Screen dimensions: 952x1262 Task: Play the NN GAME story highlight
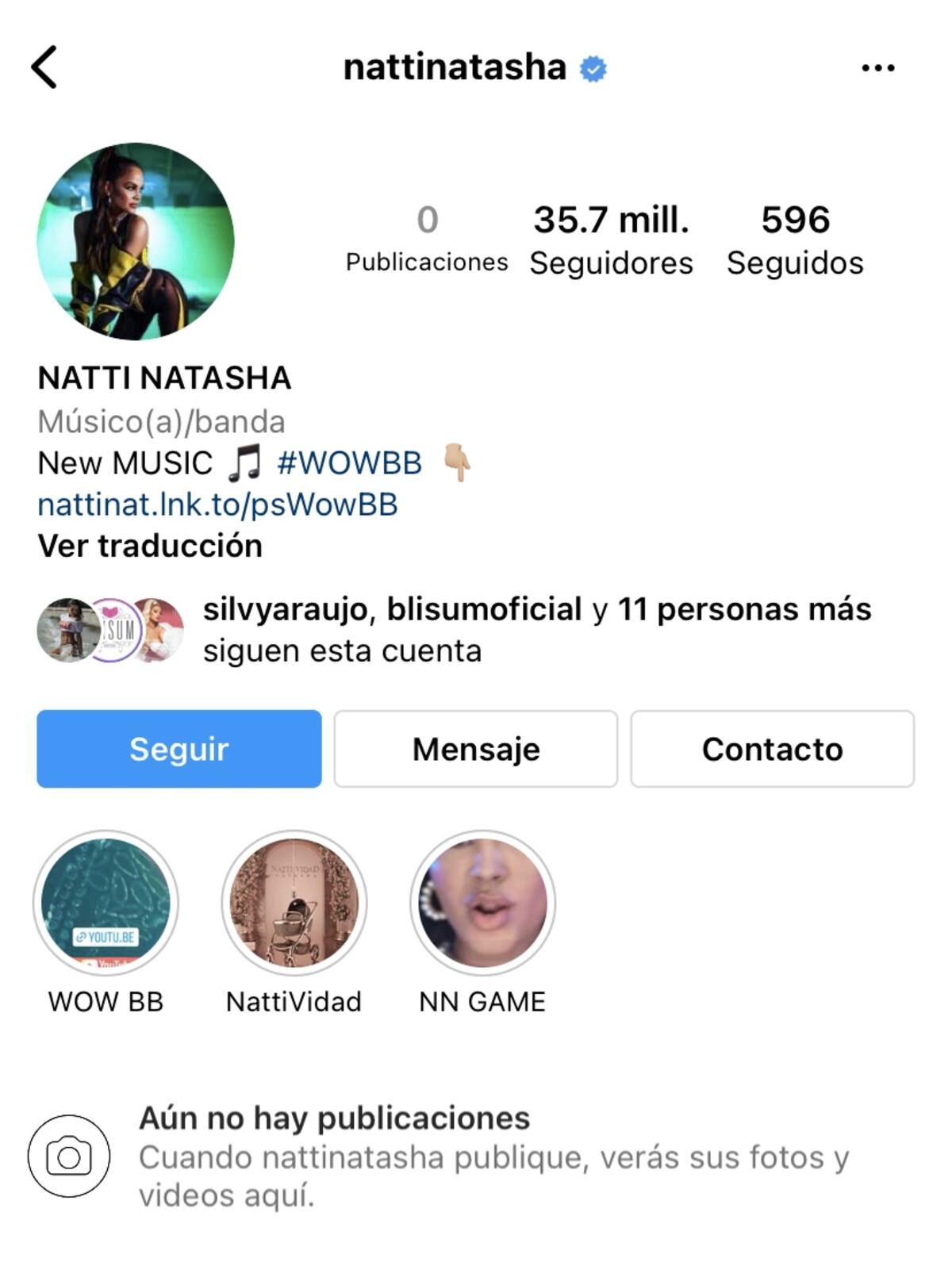[482, 903]
